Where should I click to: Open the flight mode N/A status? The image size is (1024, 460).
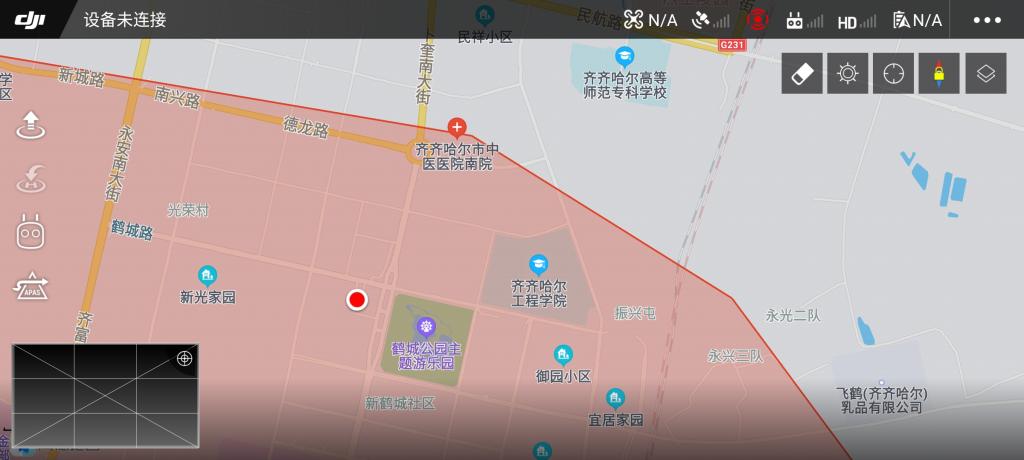650,20
